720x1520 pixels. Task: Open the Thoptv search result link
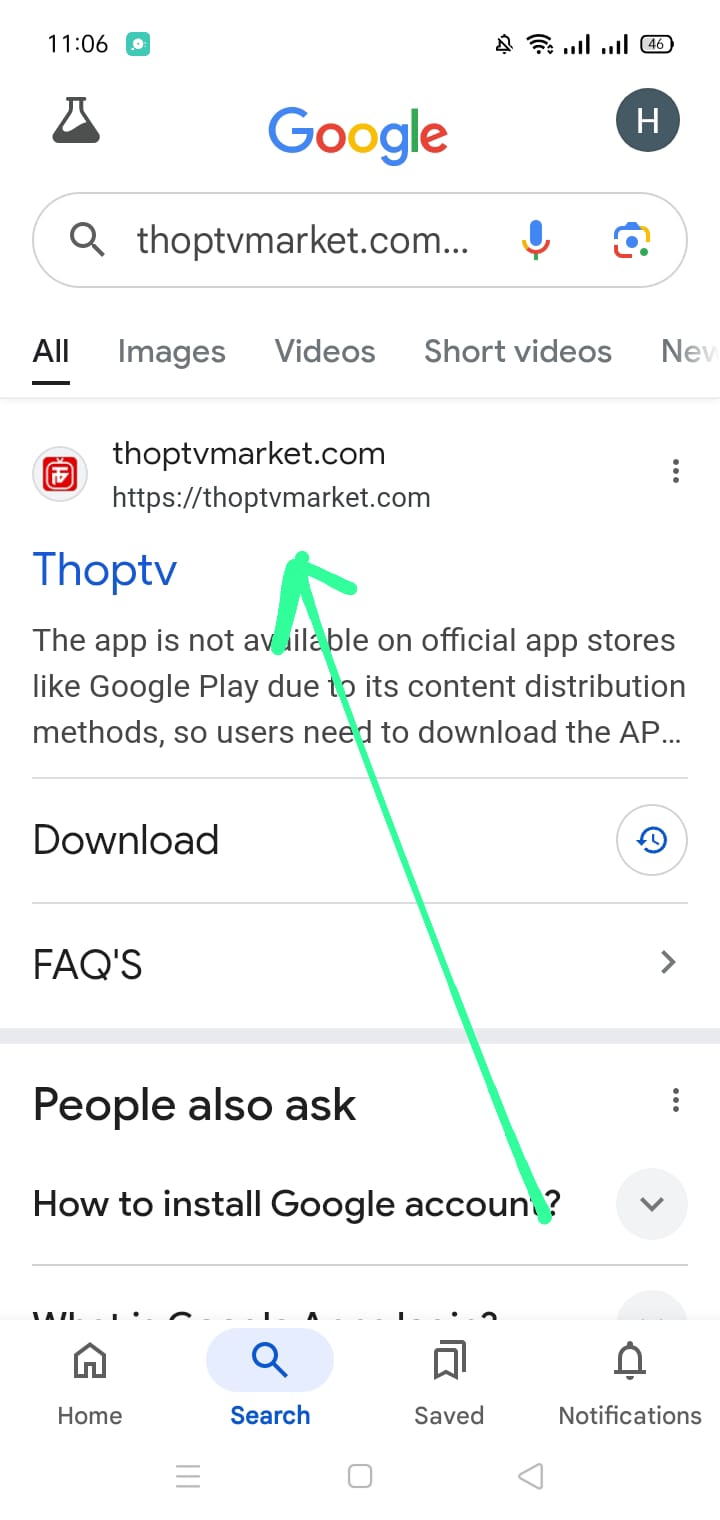(105, 570)
